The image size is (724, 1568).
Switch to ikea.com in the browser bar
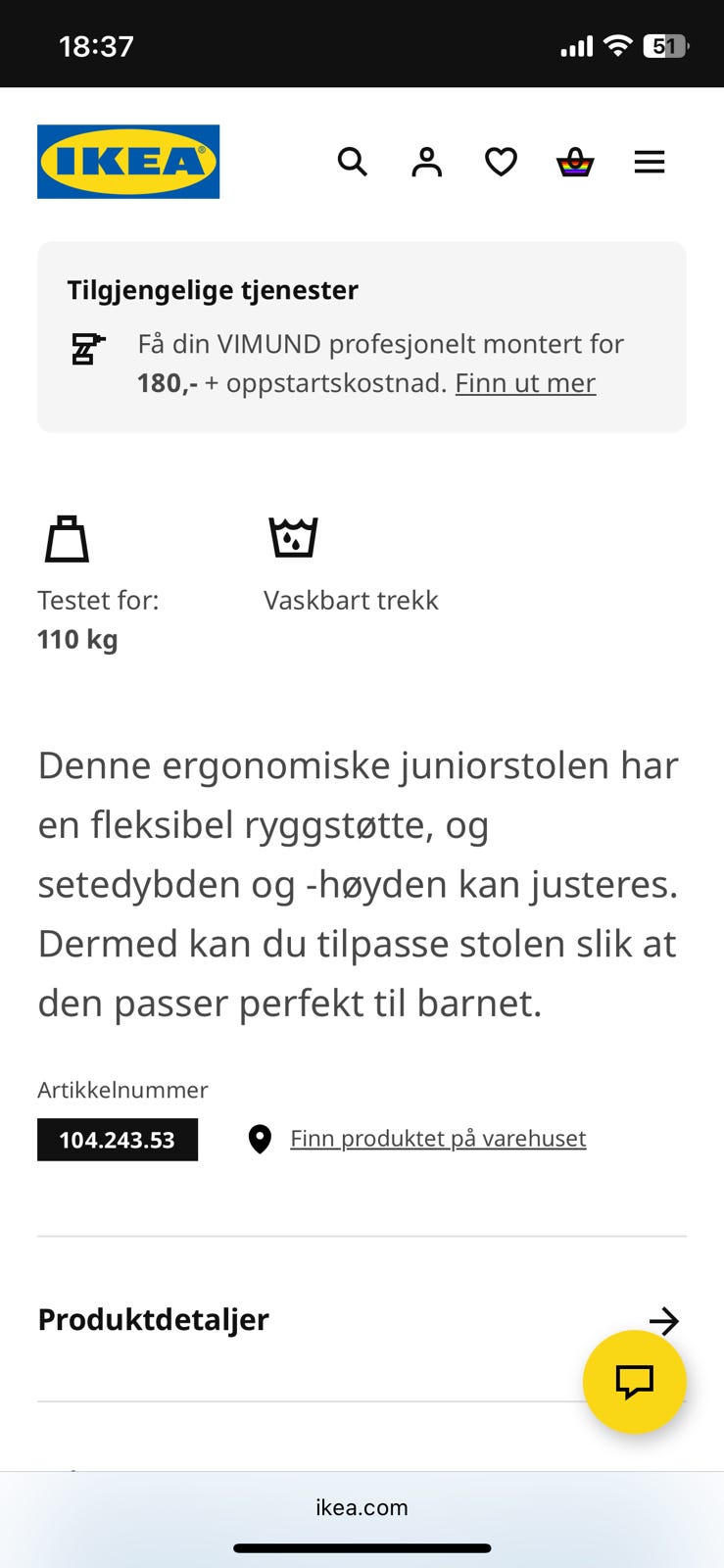[362, 1507]
